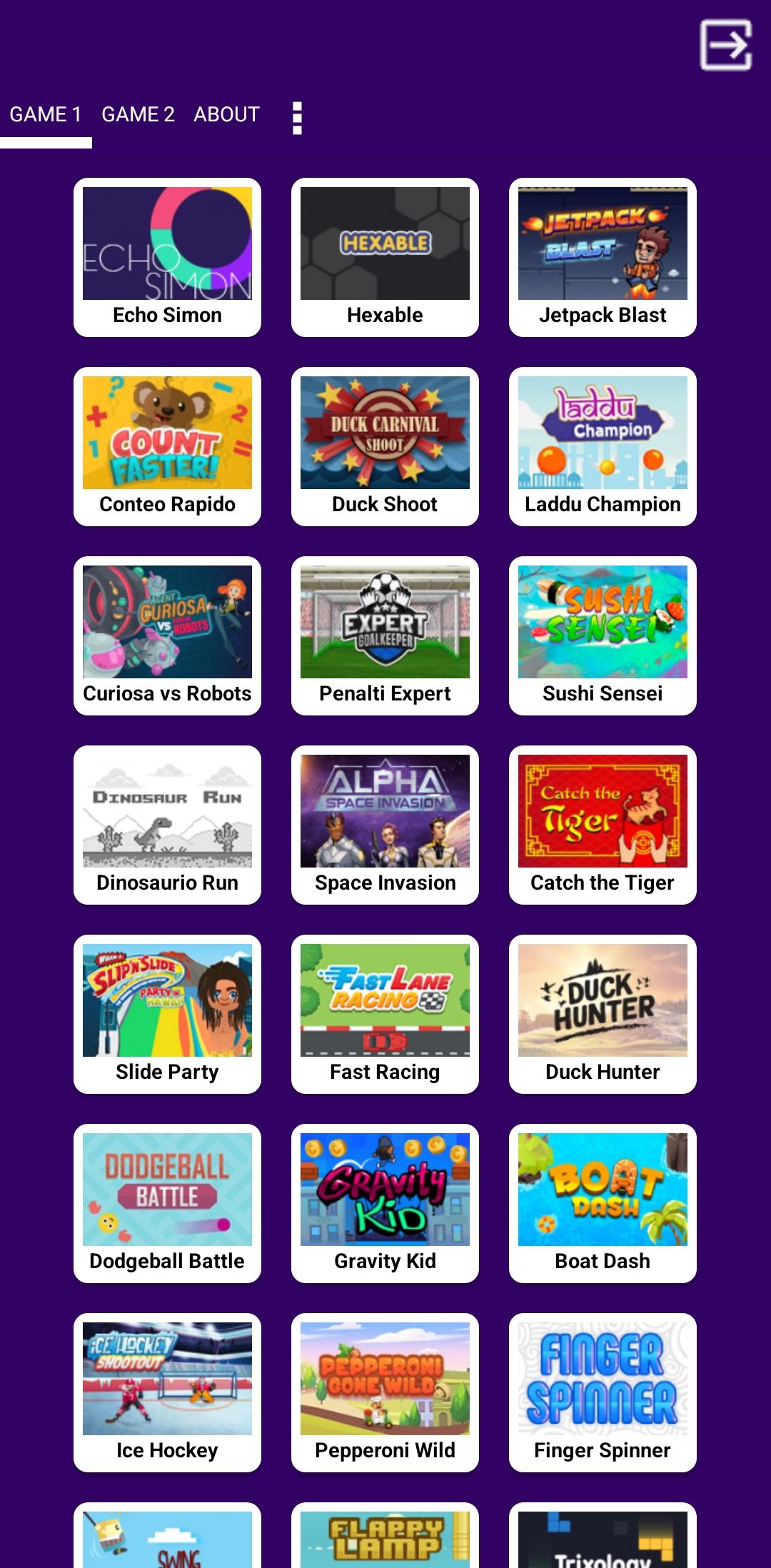771x1568 pixels.
Task: Open Space Invasion game
Action: point(385,825)
